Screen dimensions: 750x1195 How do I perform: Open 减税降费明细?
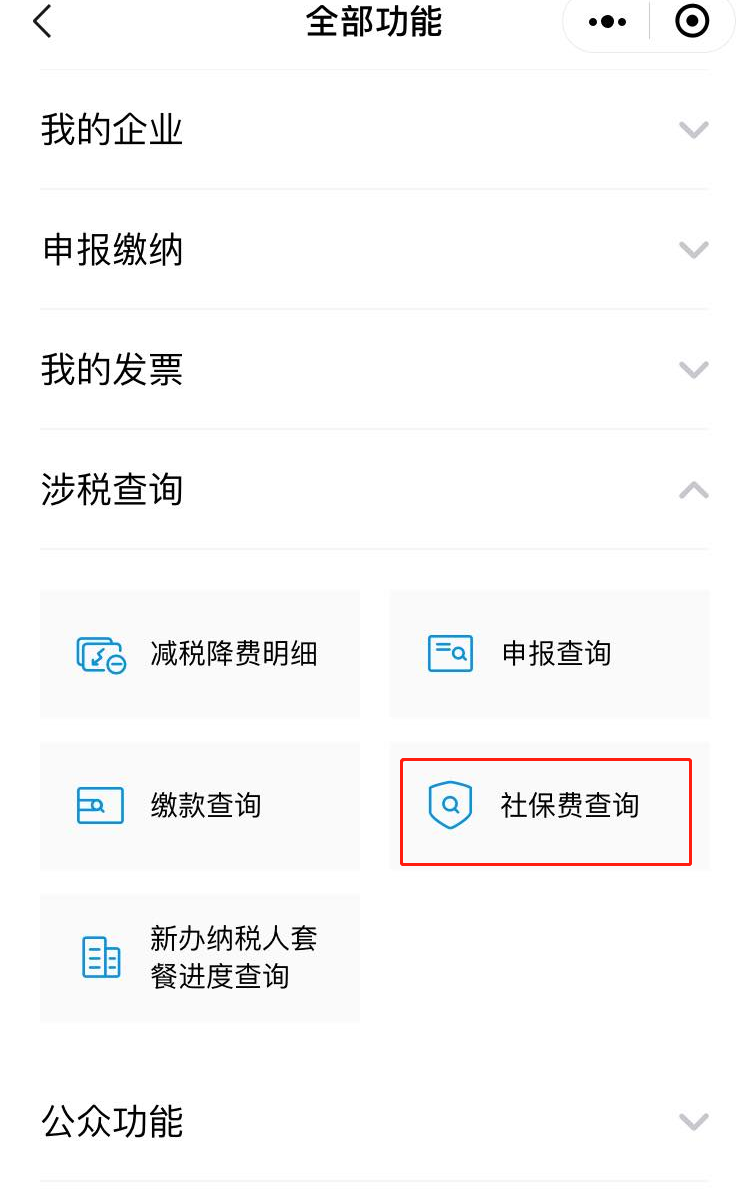[200, 654]
